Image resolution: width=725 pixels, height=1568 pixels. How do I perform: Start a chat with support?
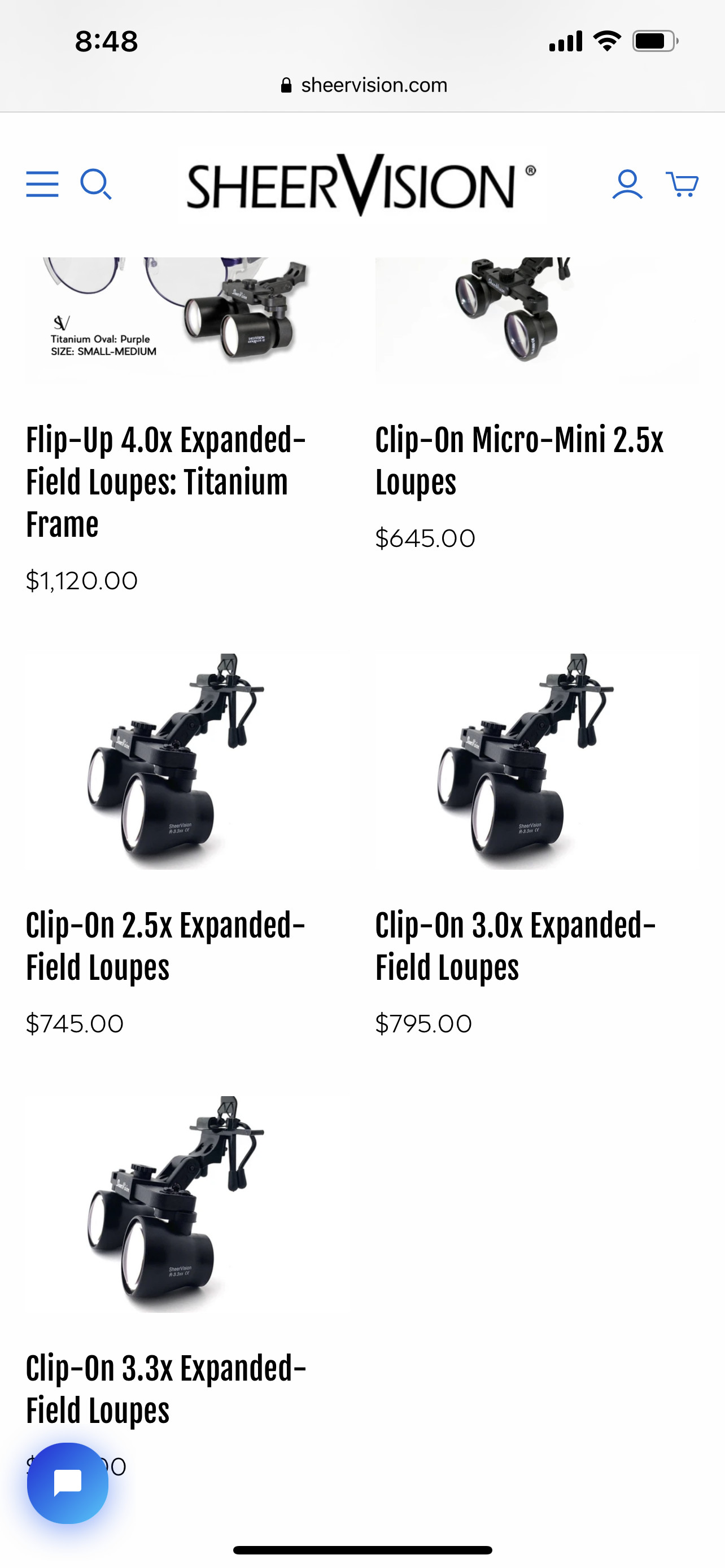coord(68,1483)
